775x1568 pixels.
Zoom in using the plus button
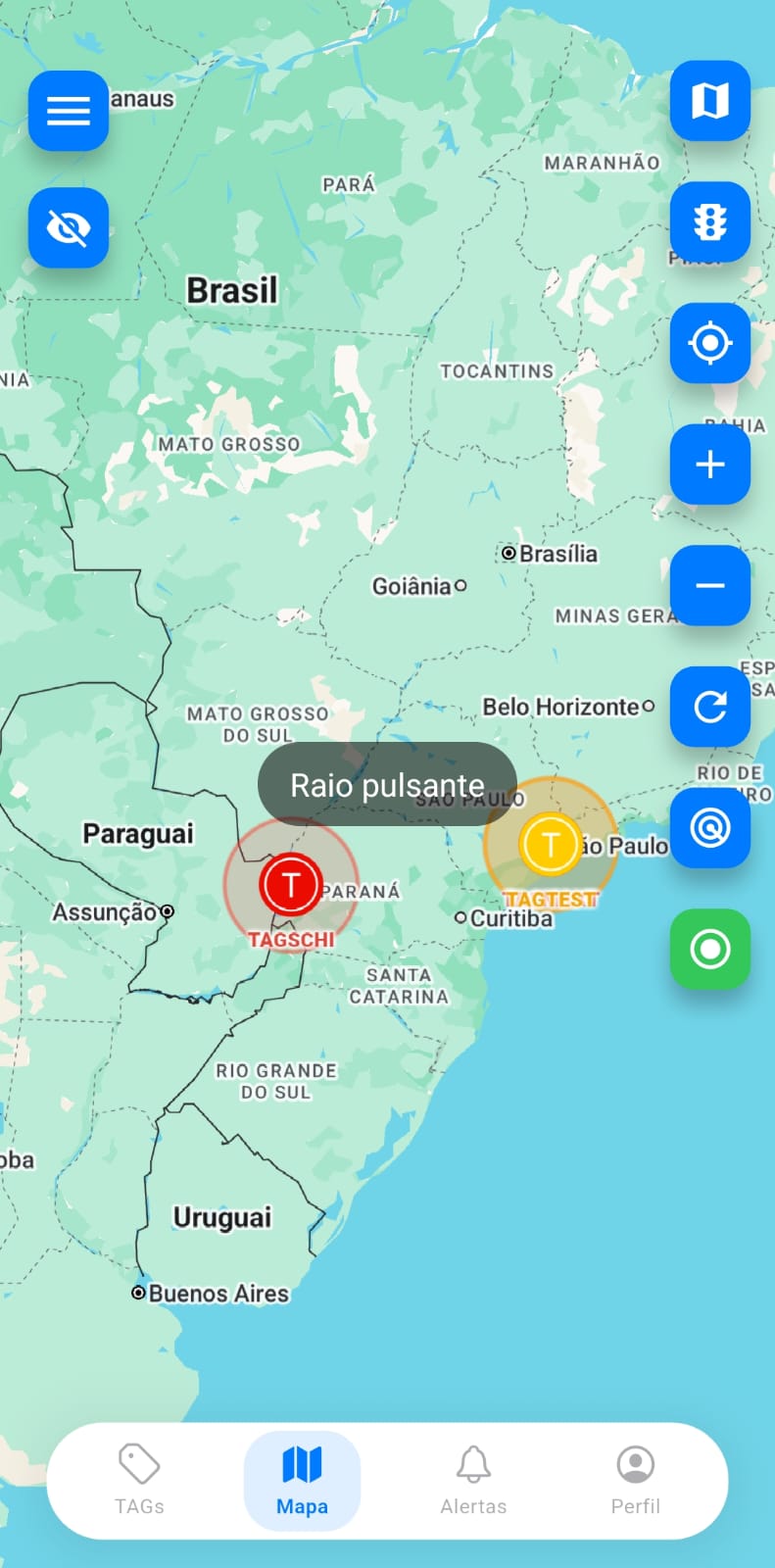pos(710,465)
